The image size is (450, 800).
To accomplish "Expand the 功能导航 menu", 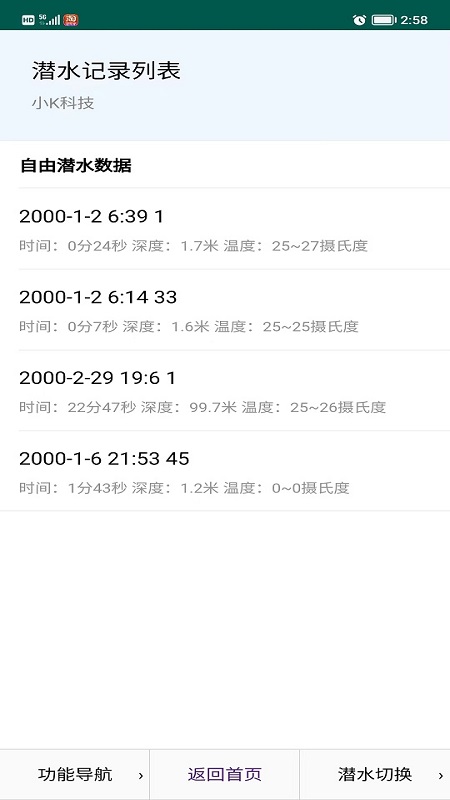I will point(74,774).
